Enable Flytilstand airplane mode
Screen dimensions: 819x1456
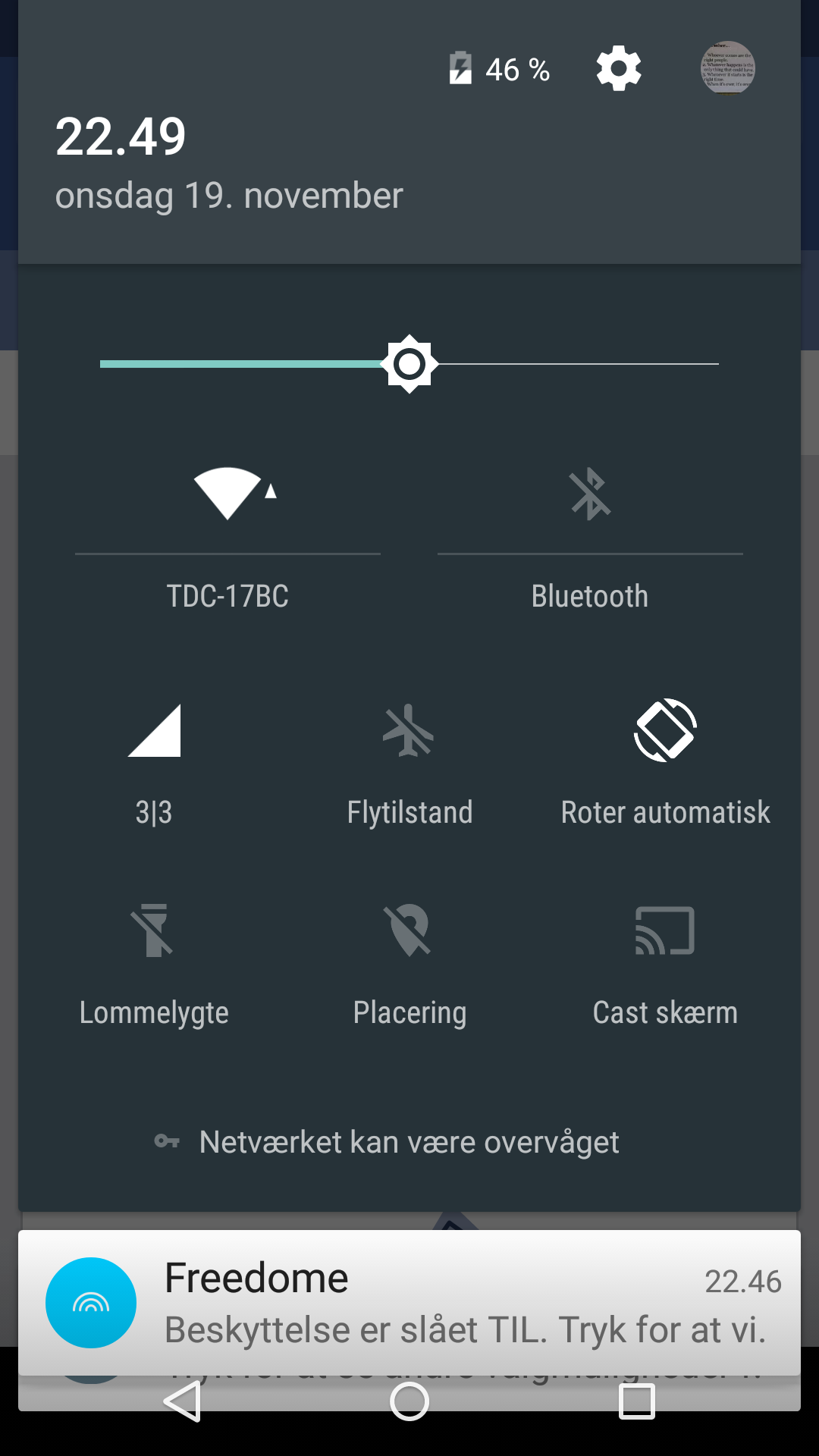[409, 758]
